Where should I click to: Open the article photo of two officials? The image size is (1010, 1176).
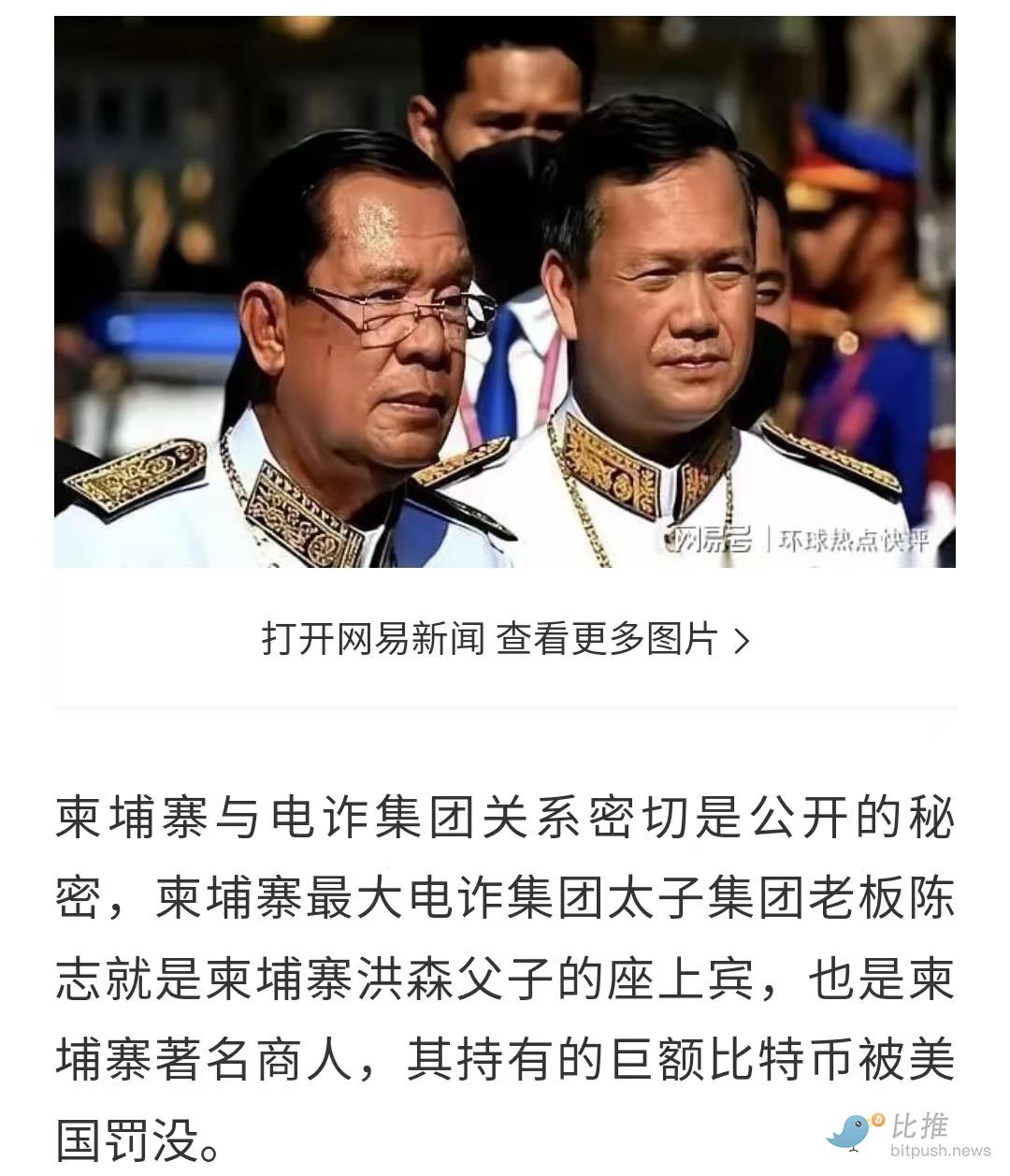[505, 292]
